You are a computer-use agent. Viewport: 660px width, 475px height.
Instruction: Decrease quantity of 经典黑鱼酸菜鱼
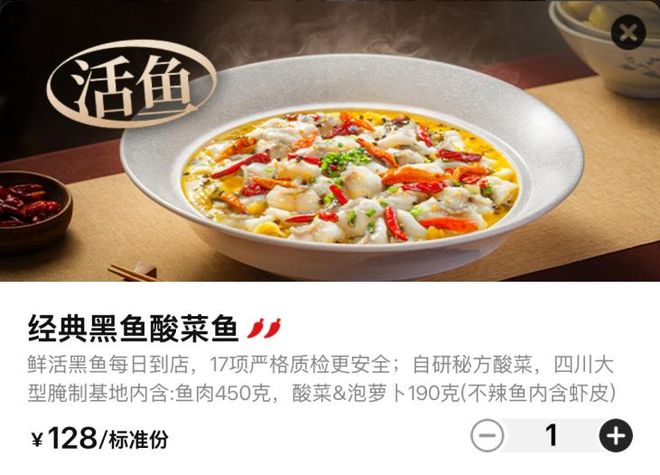click(x=487, y=437)
